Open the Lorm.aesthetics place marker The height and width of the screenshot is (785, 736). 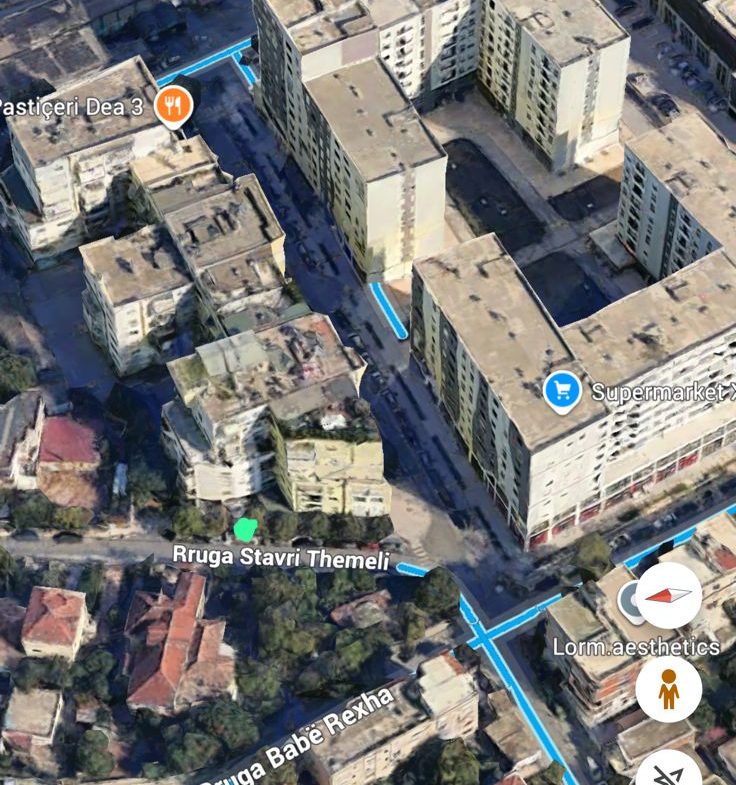click(631, 602)
